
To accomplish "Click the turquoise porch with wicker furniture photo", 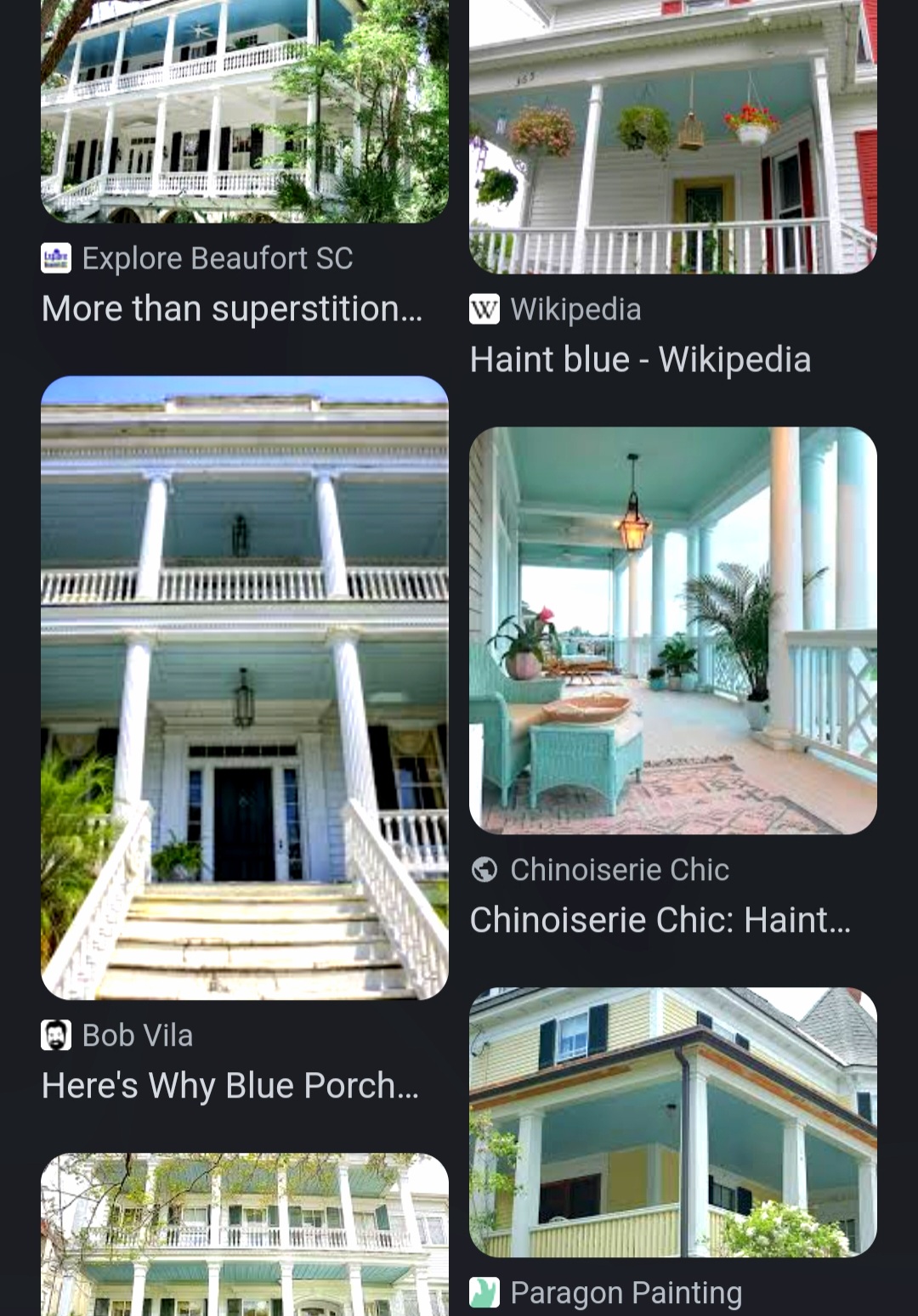I will [671, 629].
